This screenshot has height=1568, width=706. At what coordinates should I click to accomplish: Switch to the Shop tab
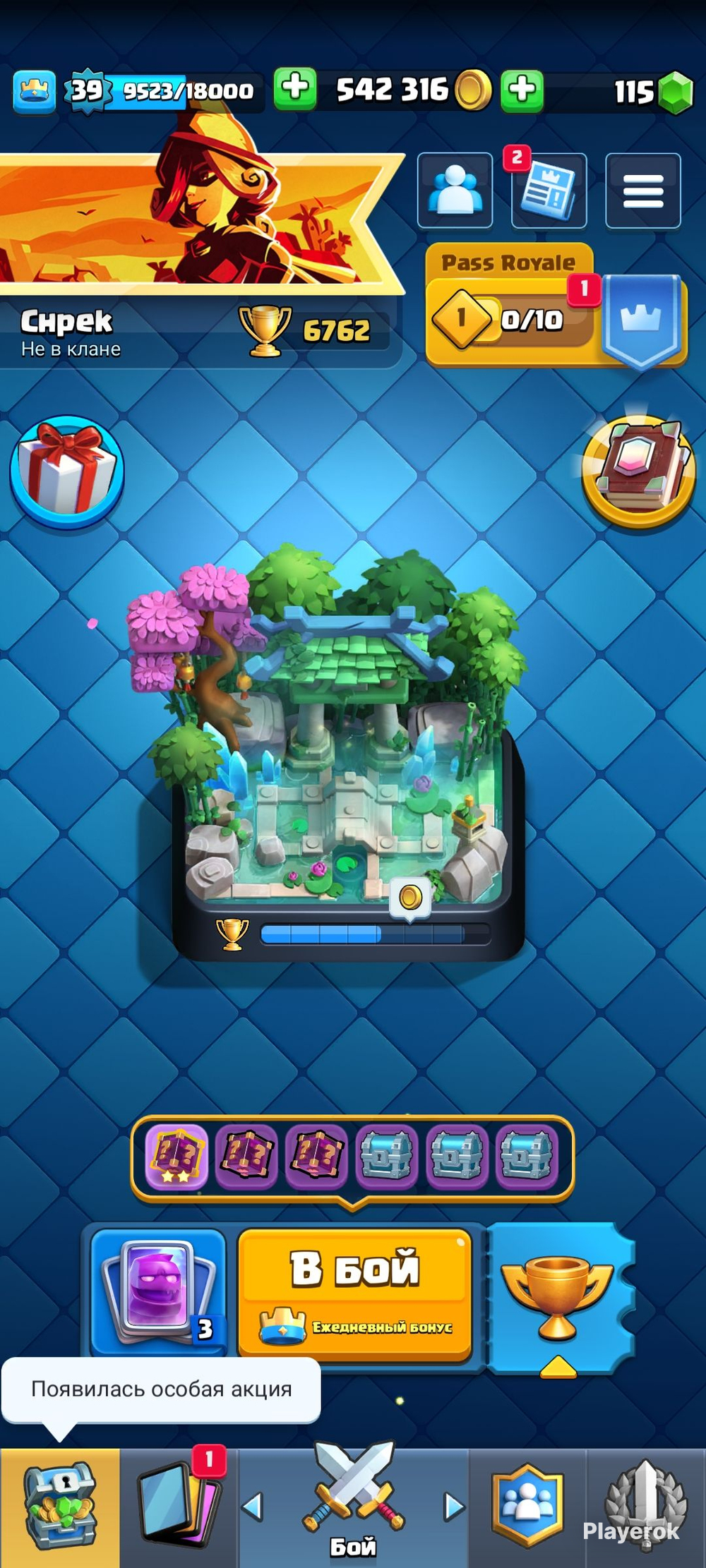pos(59,1508)
